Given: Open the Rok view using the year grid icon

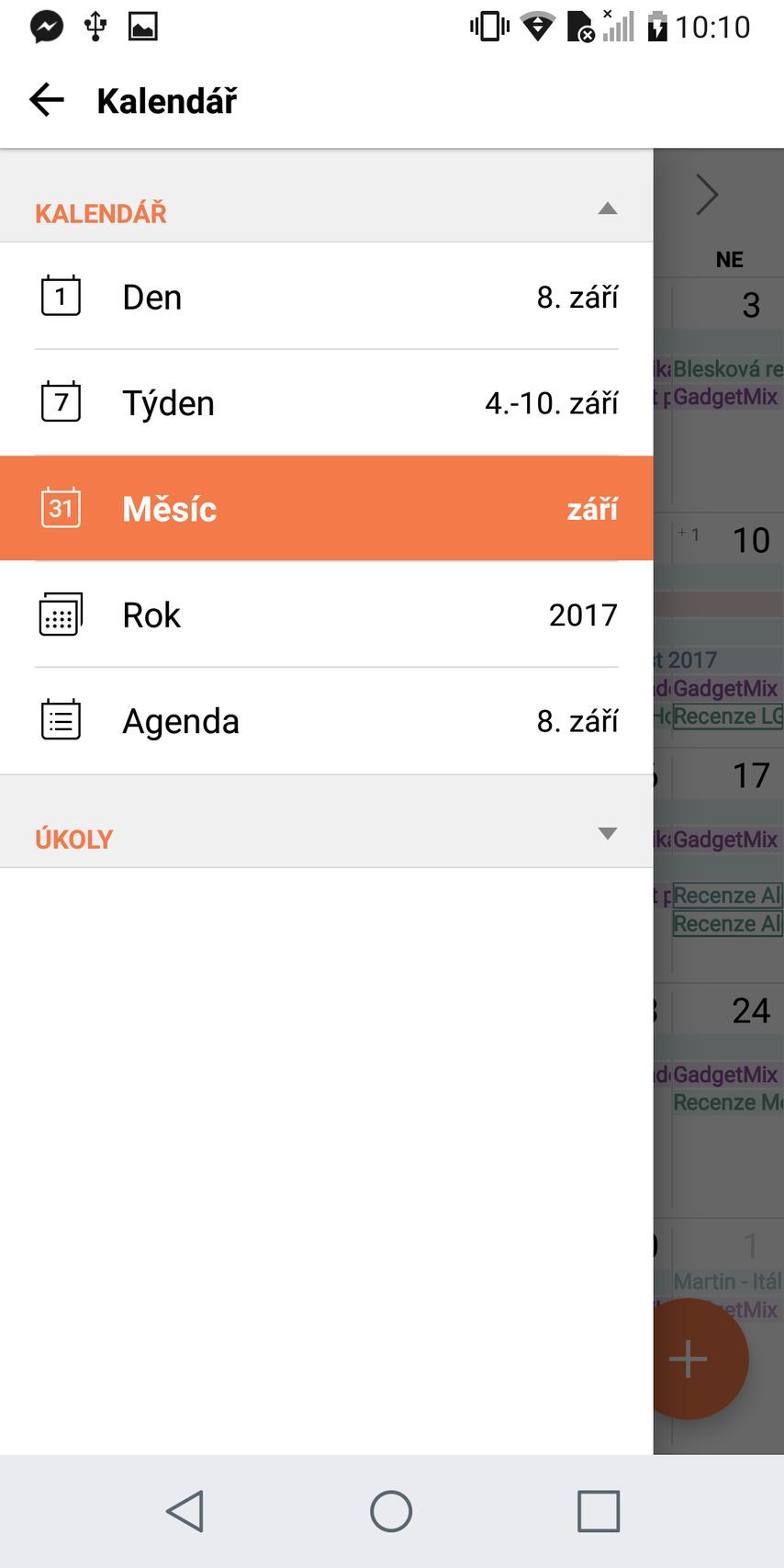Looking at the screenshot, I should point(151,615).
